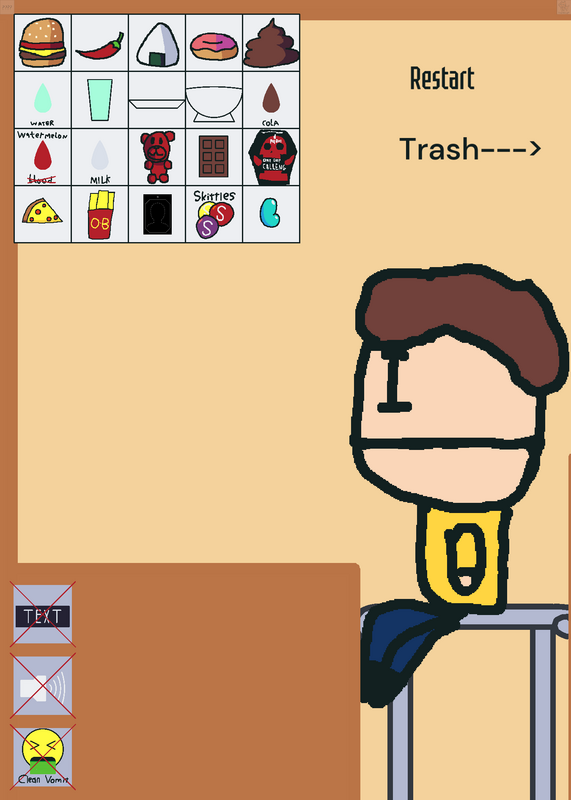This screenshot has width=571, height=800.
Task: Choose the Skittles candy
Action: click(215, 214)
